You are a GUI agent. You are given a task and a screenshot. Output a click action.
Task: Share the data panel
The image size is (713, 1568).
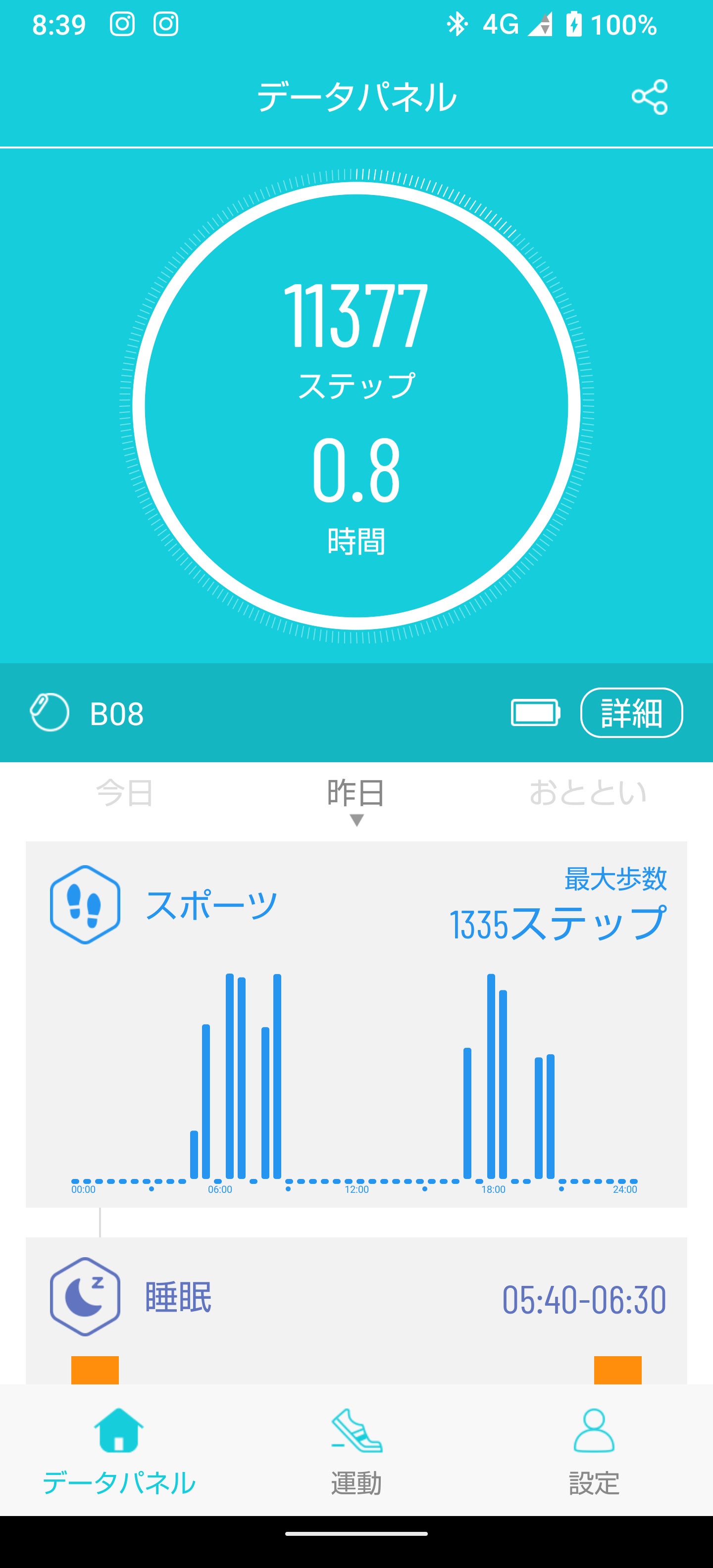click(649, 97)
